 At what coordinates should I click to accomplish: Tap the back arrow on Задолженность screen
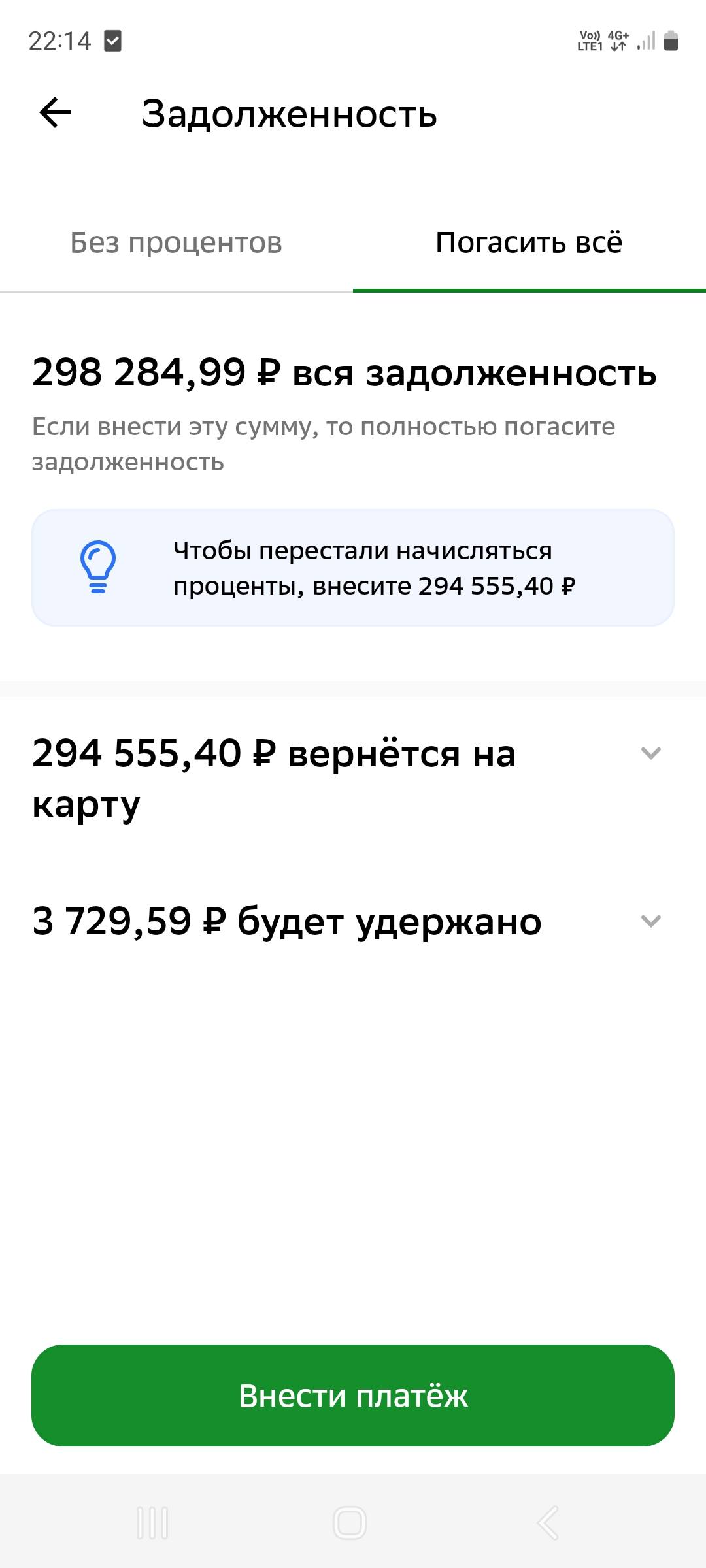pos(55,112)
